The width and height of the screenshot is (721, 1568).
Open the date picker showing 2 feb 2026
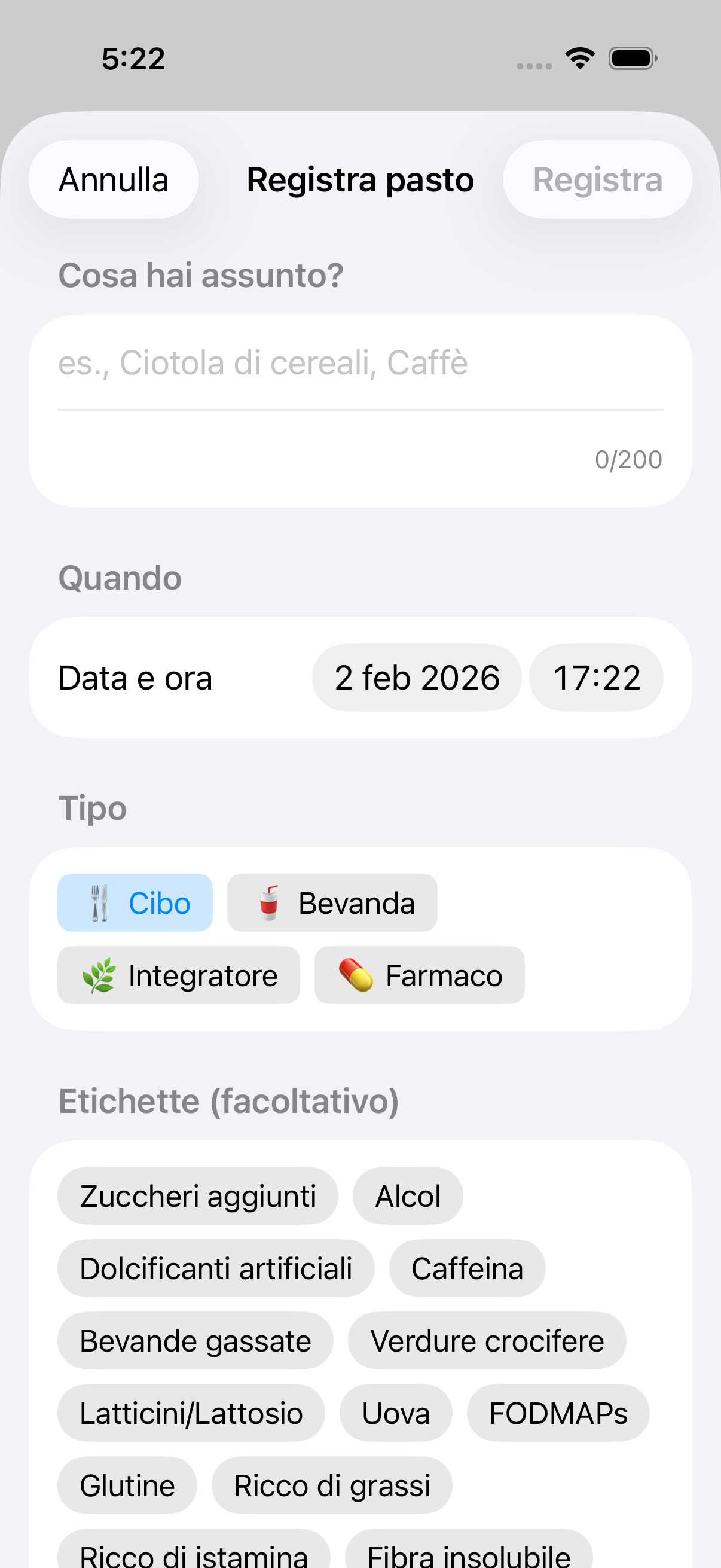416,677
